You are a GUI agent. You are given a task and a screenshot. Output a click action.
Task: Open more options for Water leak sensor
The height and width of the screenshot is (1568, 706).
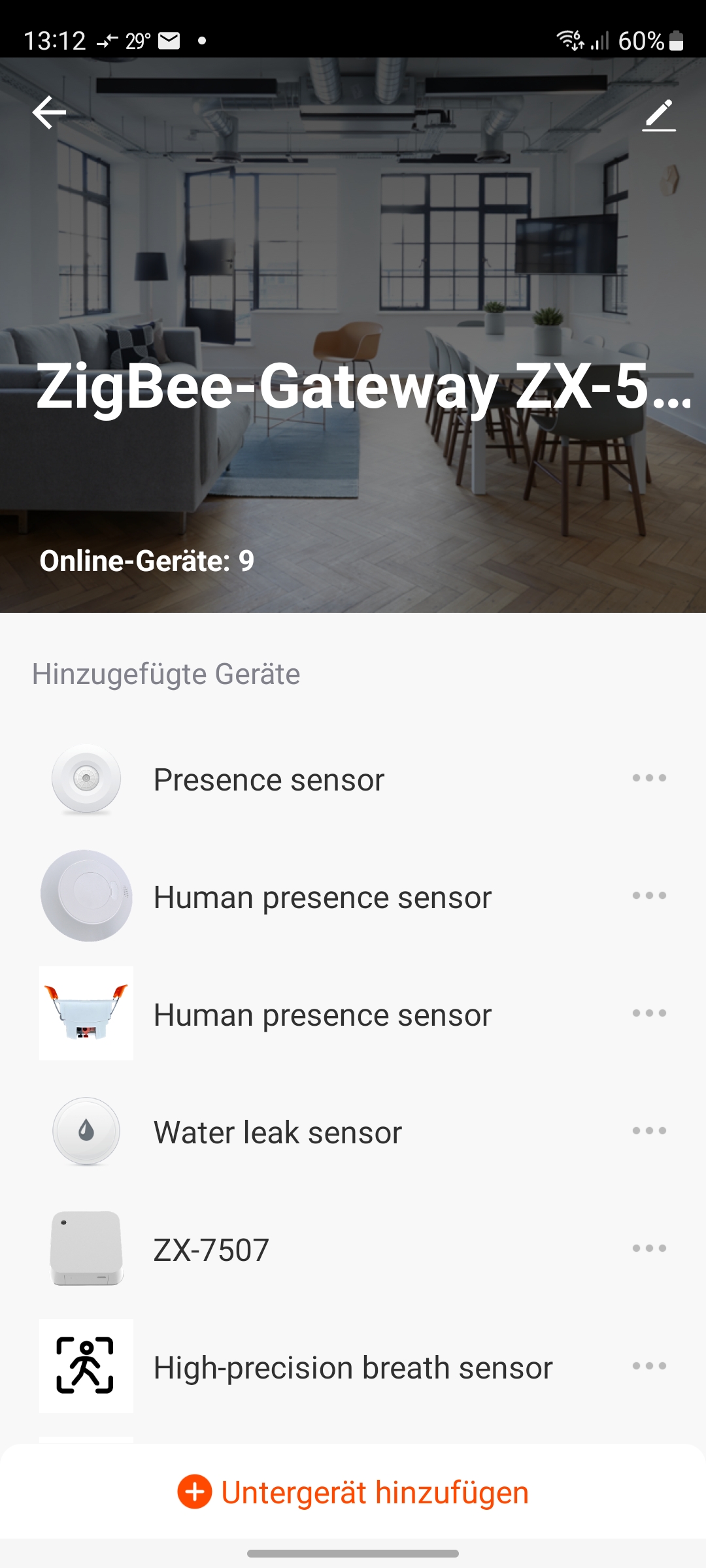pyautogui.click(x=649, y=1131)
